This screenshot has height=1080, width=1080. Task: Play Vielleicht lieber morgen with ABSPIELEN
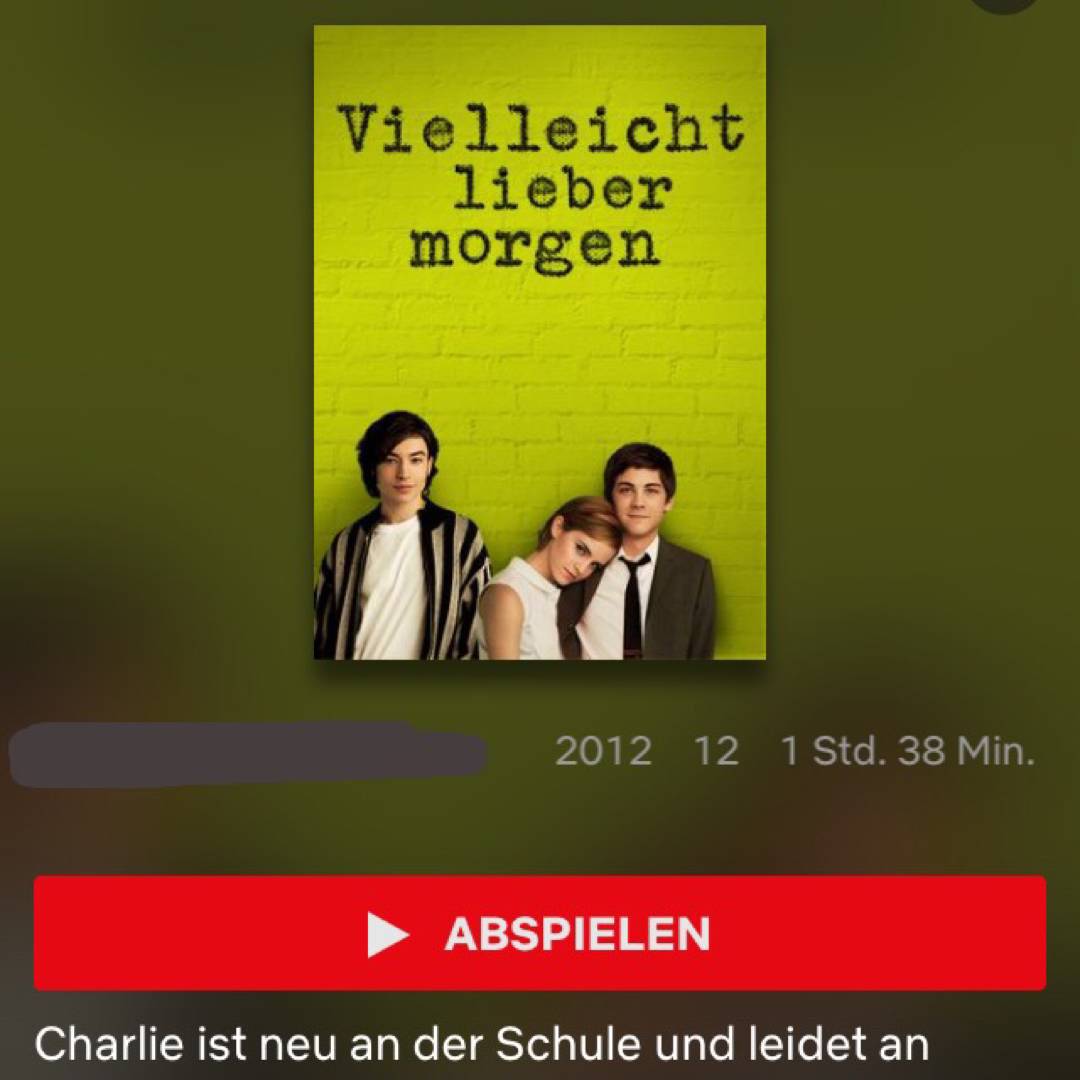(x=540, y=933)
